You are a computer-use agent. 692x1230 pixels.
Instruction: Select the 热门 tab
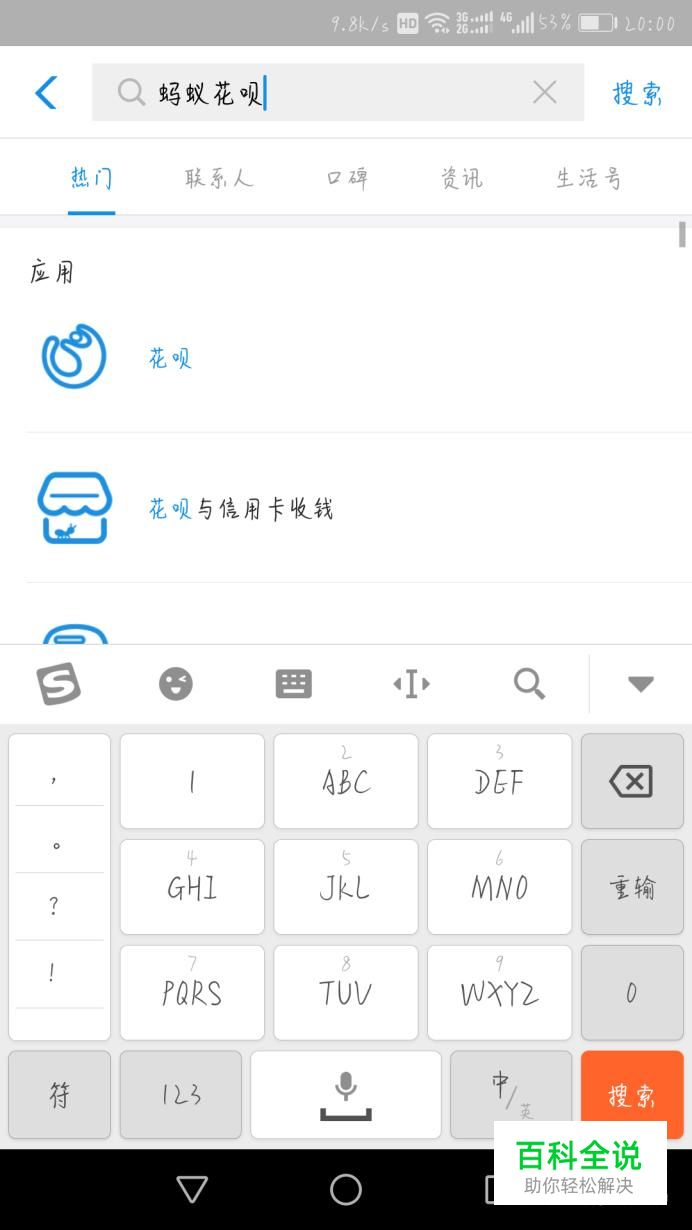[x=91, y=178]
